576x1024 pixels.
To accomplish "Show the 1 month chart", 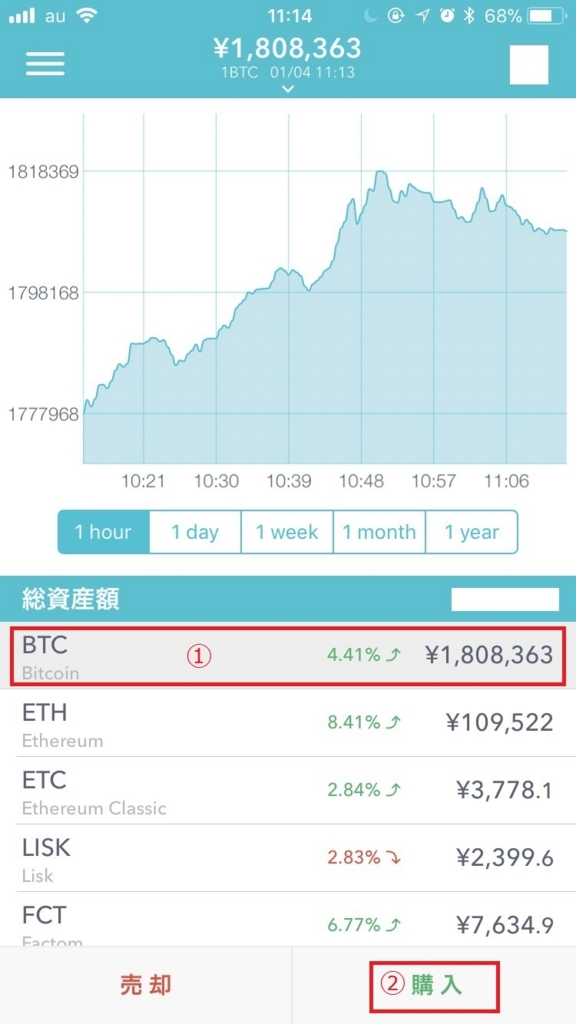I will point(379,532).
